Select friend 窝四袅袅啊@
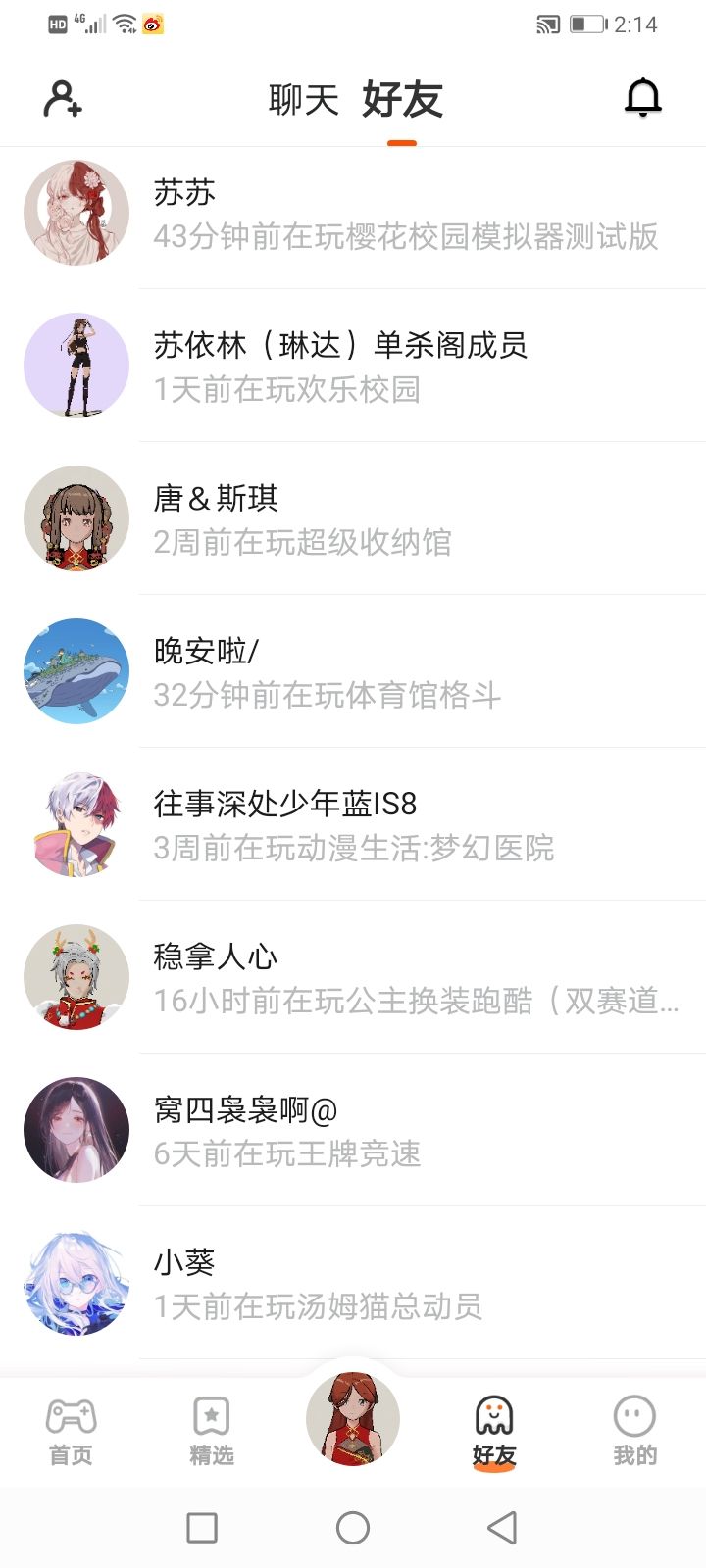Viewport: 706px width, 1568px height. click(353, 1131)
